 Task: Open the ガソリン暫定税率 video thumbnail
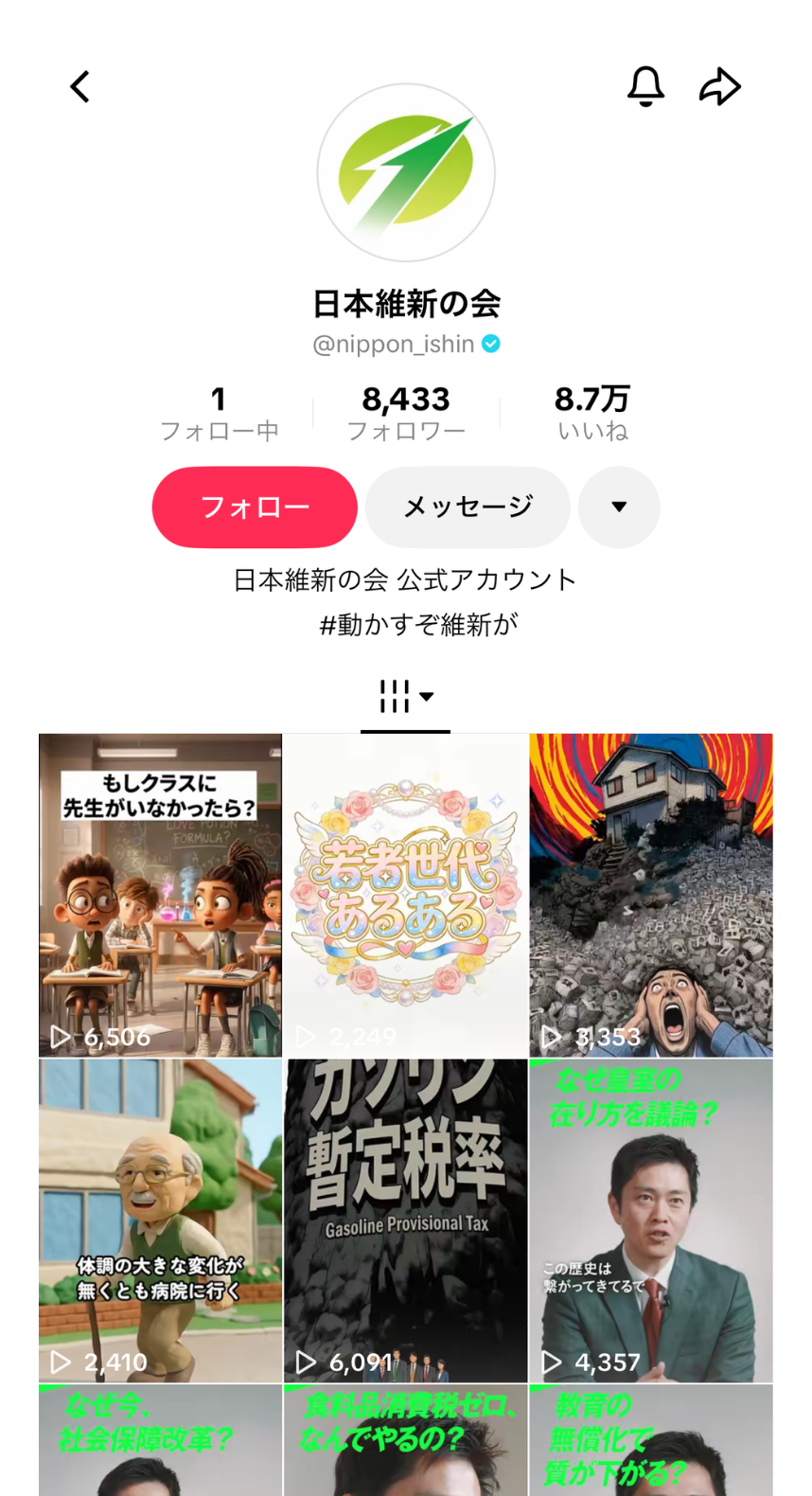pyautogui.click(x=405, y=1221)
